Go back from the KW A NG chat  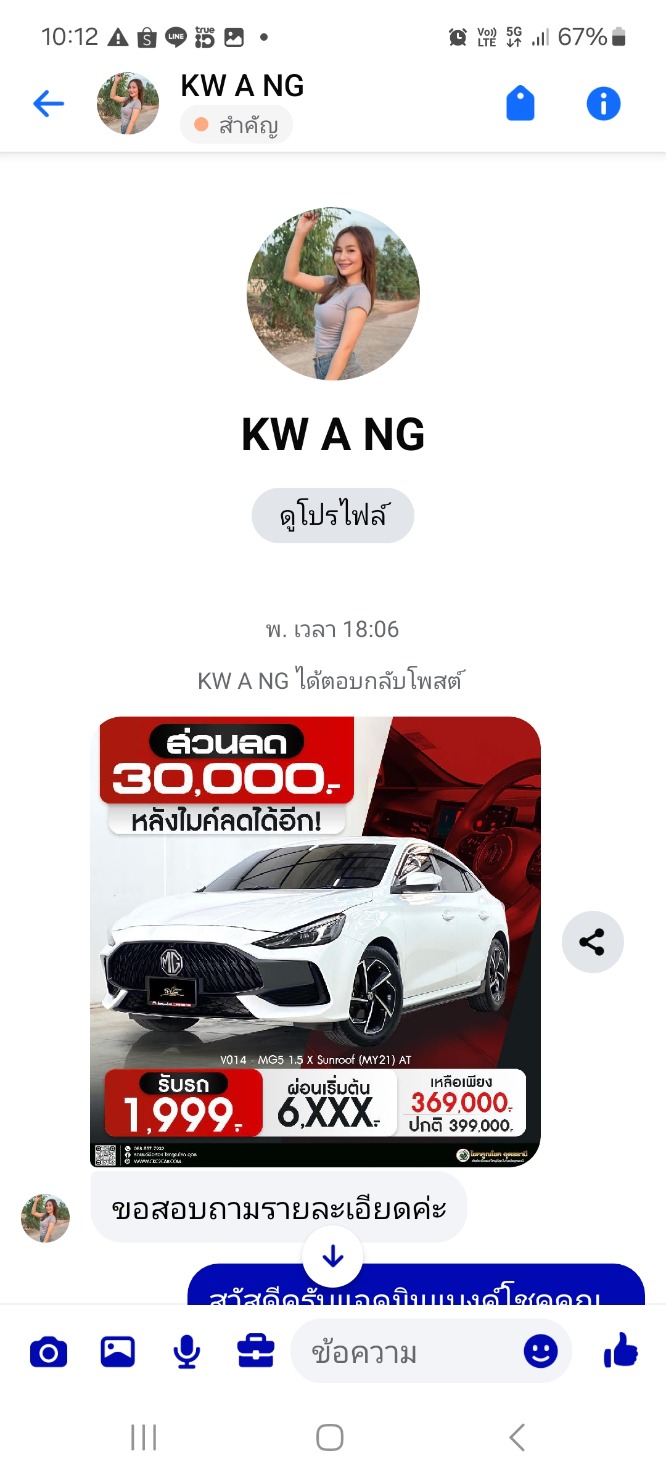(x=48, y=104)
